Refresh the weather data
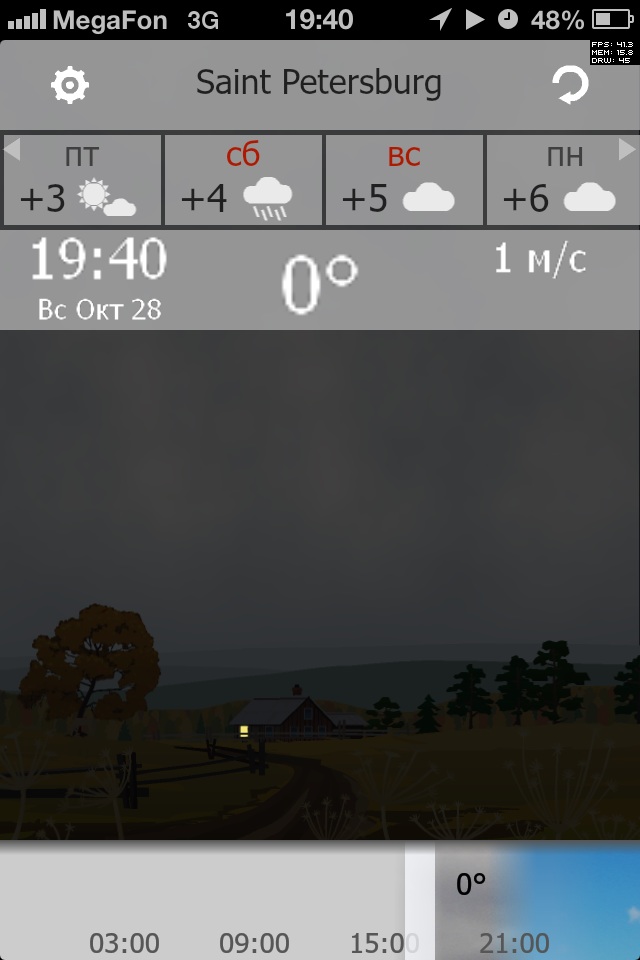The image size is (640, 960). (x=571, y=85)
